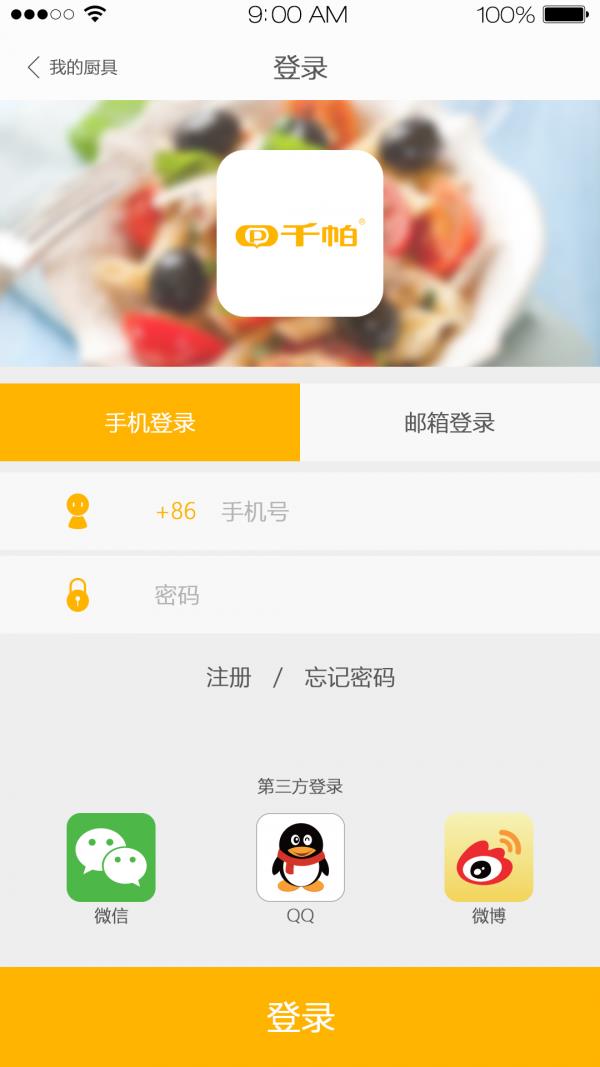Log in with 微信
Image resolution: width=600 pixels, height=1067 pixels.
[x=111, y=858]
